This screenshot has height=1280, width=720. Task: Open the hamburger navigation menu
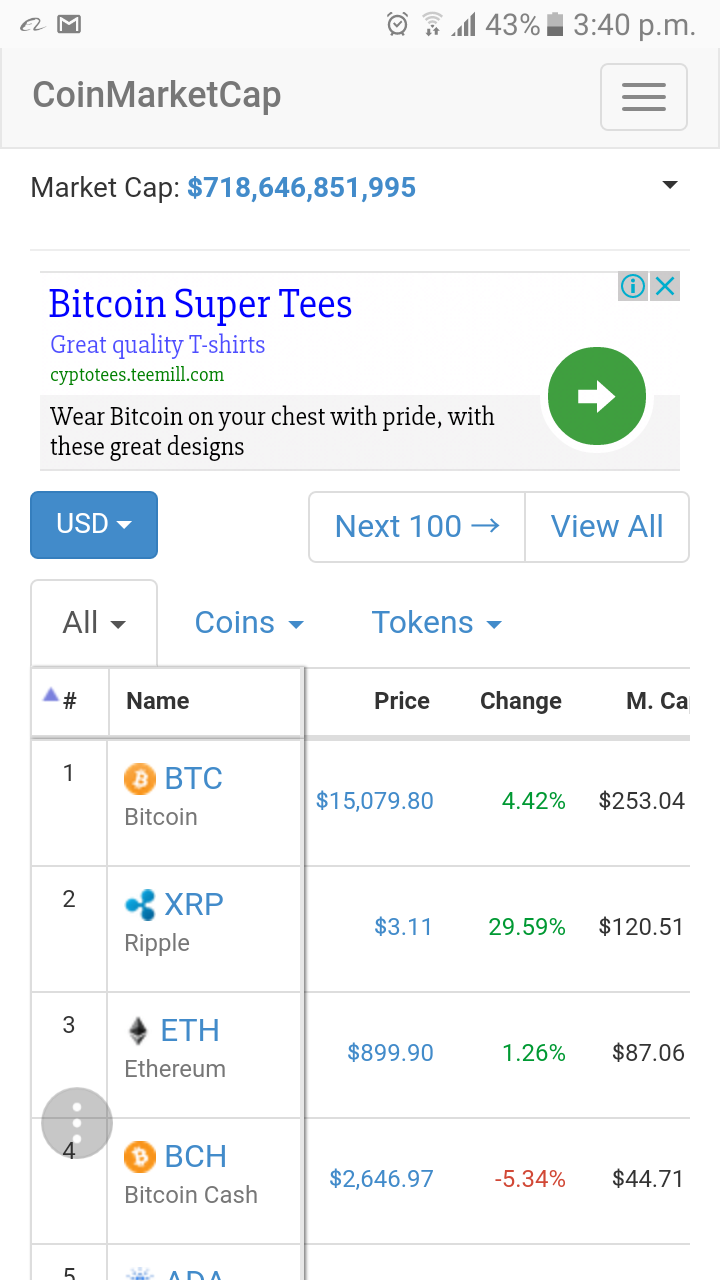click(643, 97)
